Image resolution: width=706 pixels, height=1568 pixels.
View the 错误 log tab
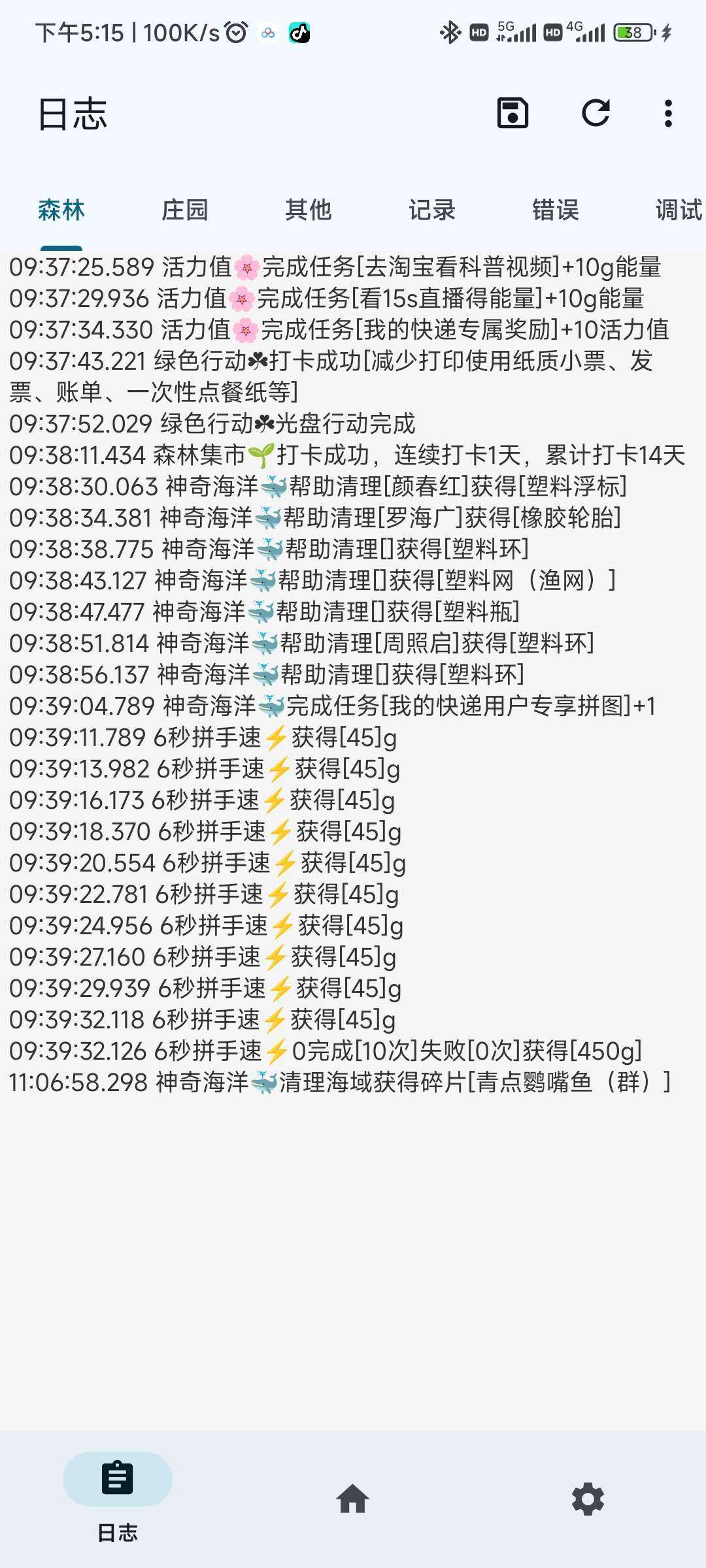click(x=556, y=210)
